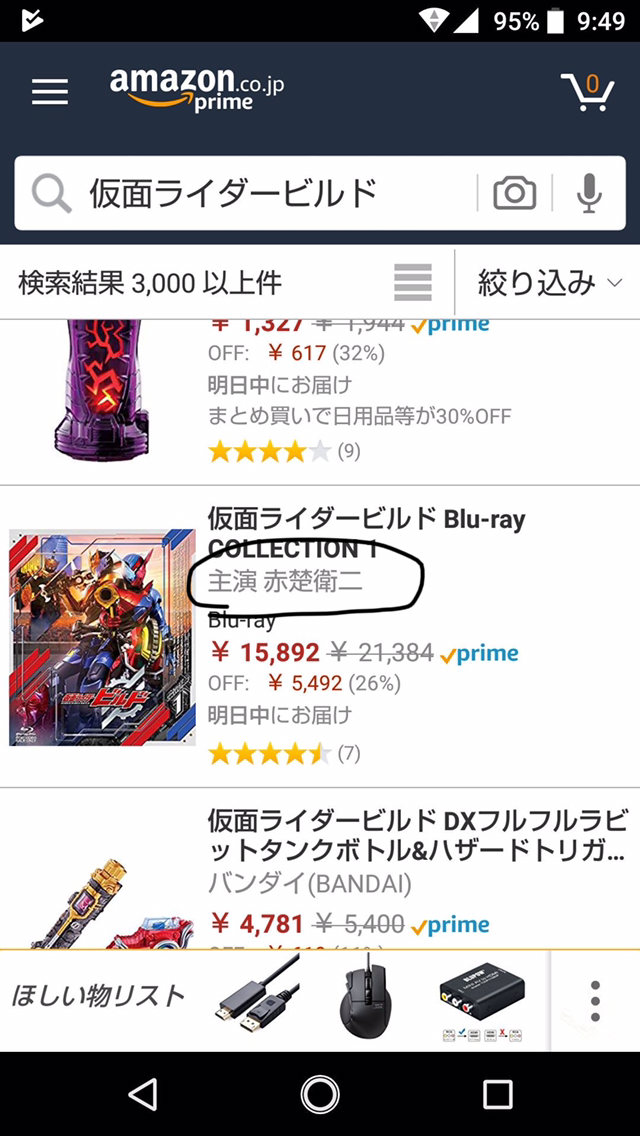Open the three-dot overflow in the bottom bar
The width and height of the screenshot is (640, 1136).
(x=595, y=999)
